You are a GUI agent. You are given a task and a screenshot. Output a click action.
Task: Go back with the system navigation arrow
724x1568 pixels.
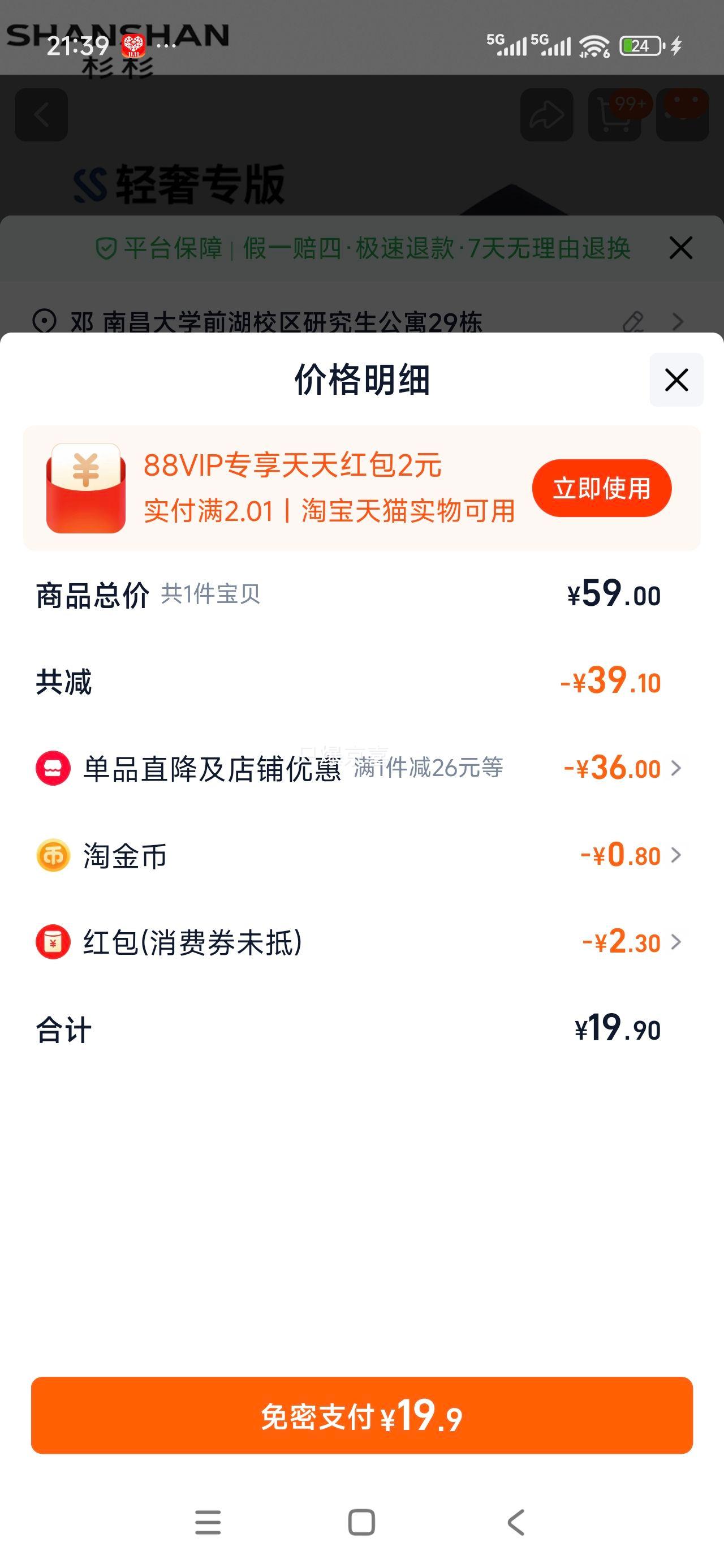click(516, 1522)
